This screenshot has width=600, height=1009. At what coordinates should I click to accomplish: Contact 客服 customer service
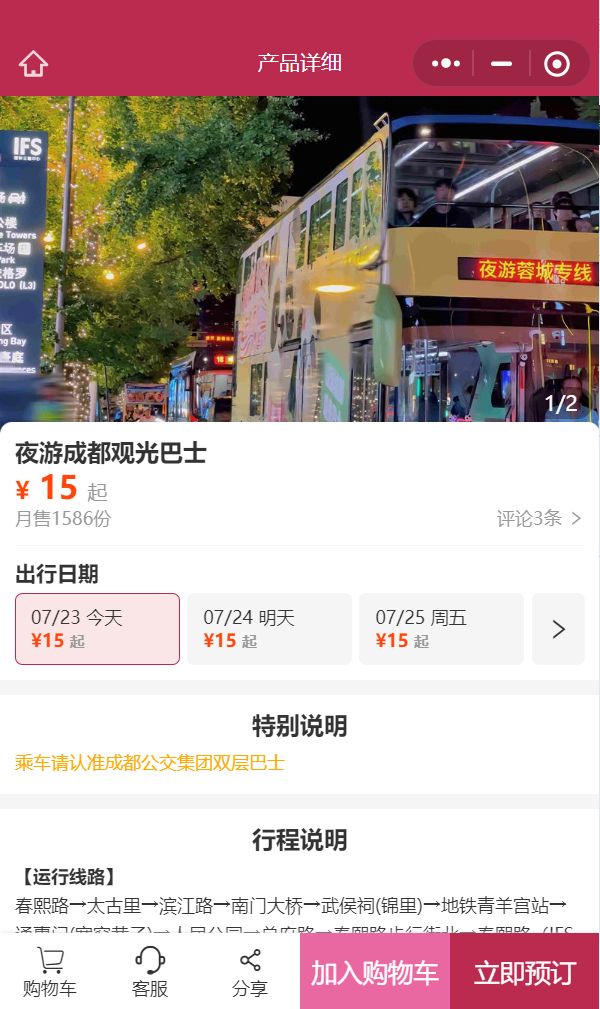coord(150,972)
